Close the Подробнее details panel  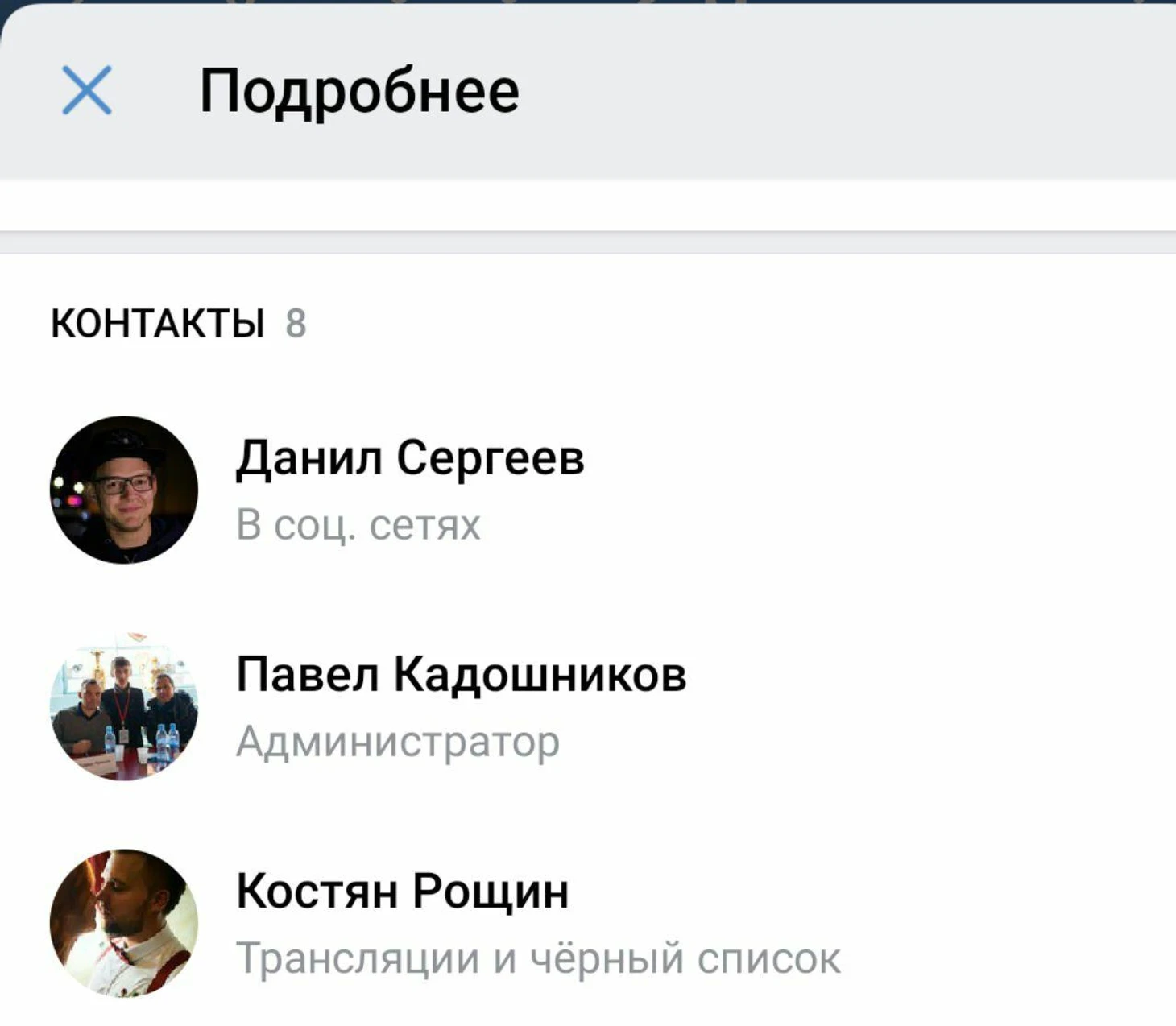[x=87, y=90]
